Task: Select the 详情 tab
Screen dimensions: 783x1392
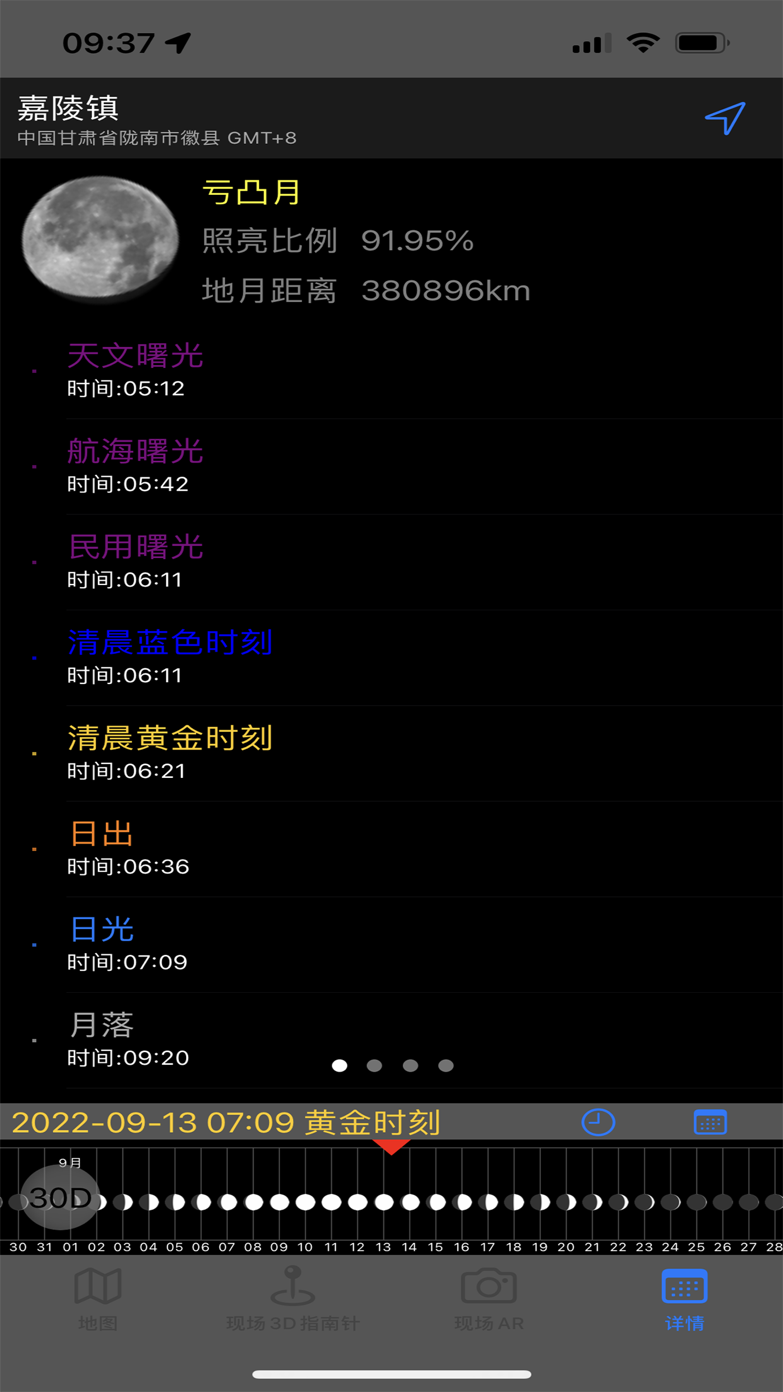Action: click(685, 1300)
